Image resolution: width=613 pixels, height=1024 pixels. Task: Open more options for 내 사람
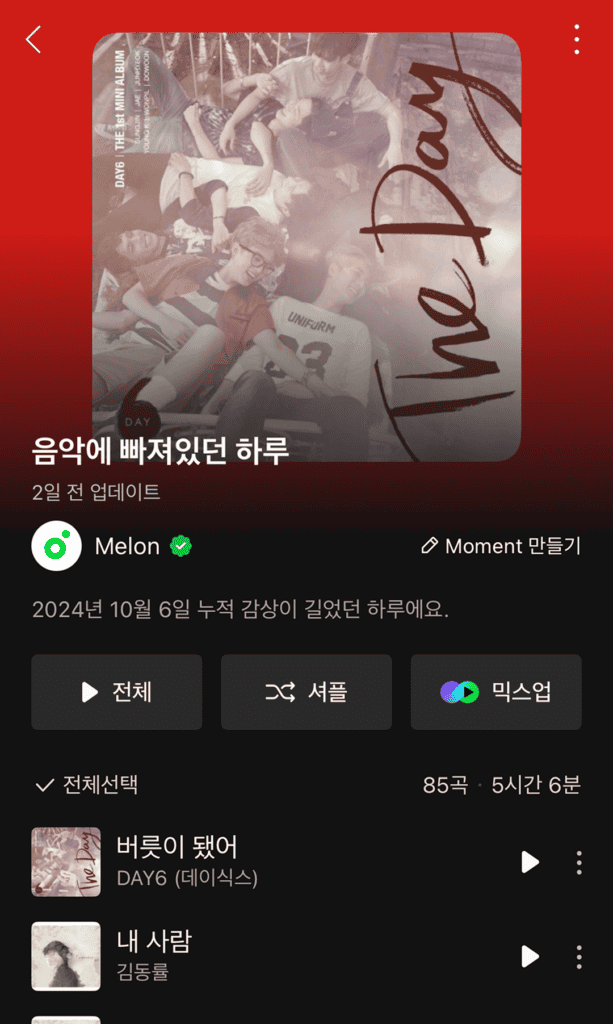pyautogui.click(x=579, y=956)
